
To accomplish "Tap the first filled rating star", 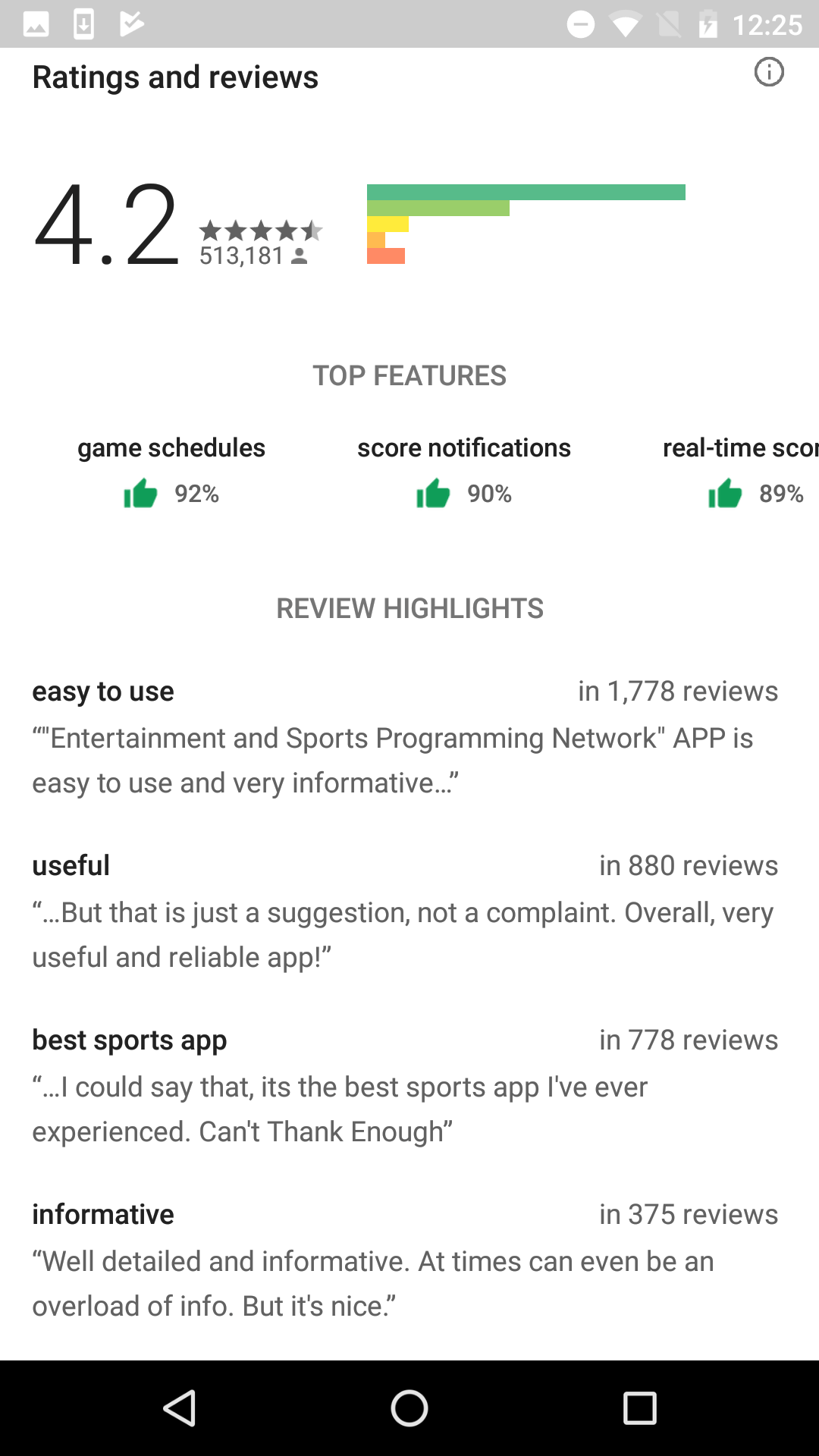I will click(209, 231).
